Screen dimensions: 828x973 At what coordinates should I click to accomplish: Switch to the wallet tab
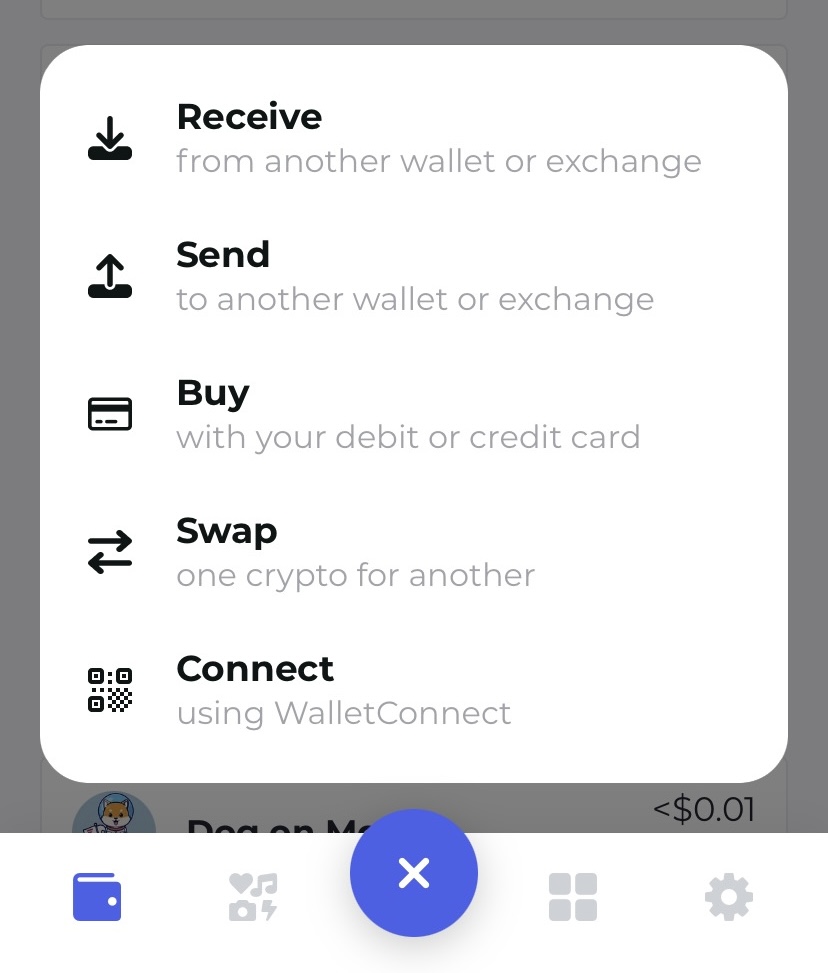click(97, 897)
